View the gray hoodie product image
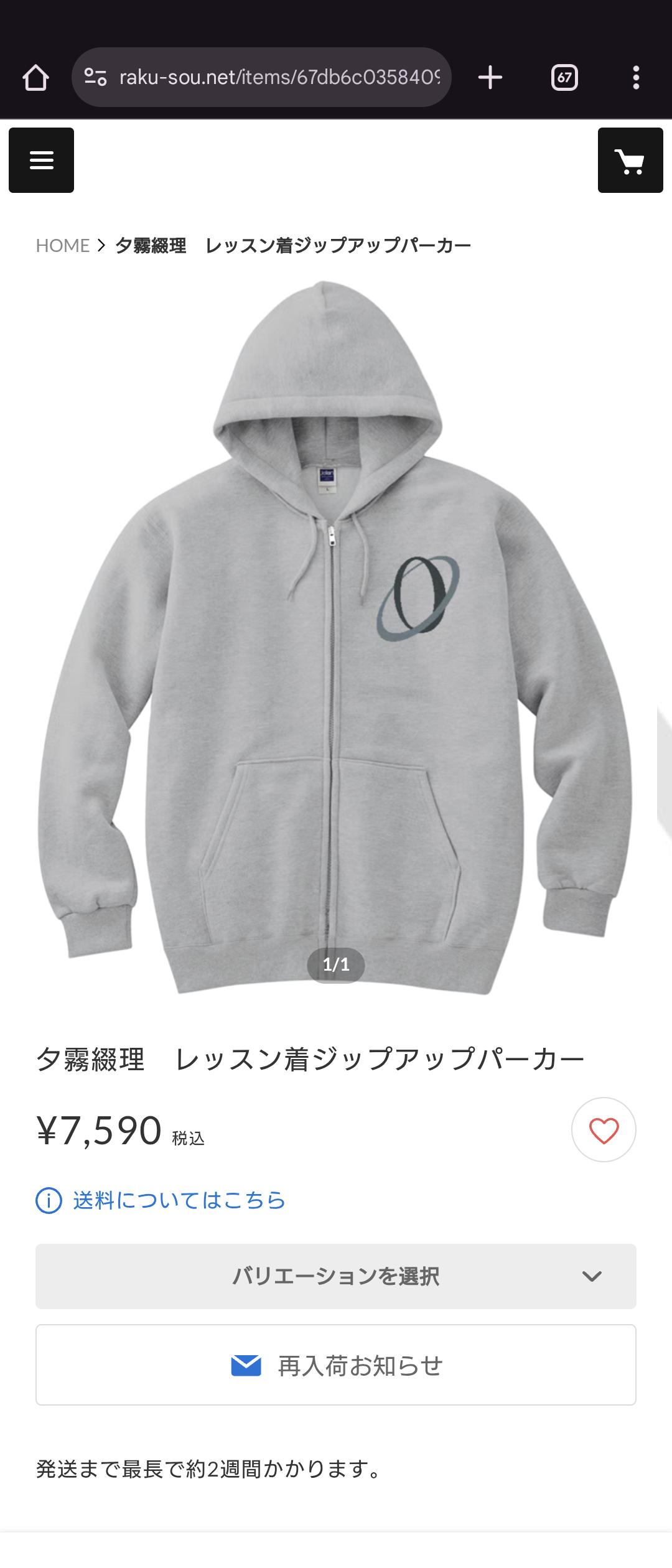 tap(336, 635)
